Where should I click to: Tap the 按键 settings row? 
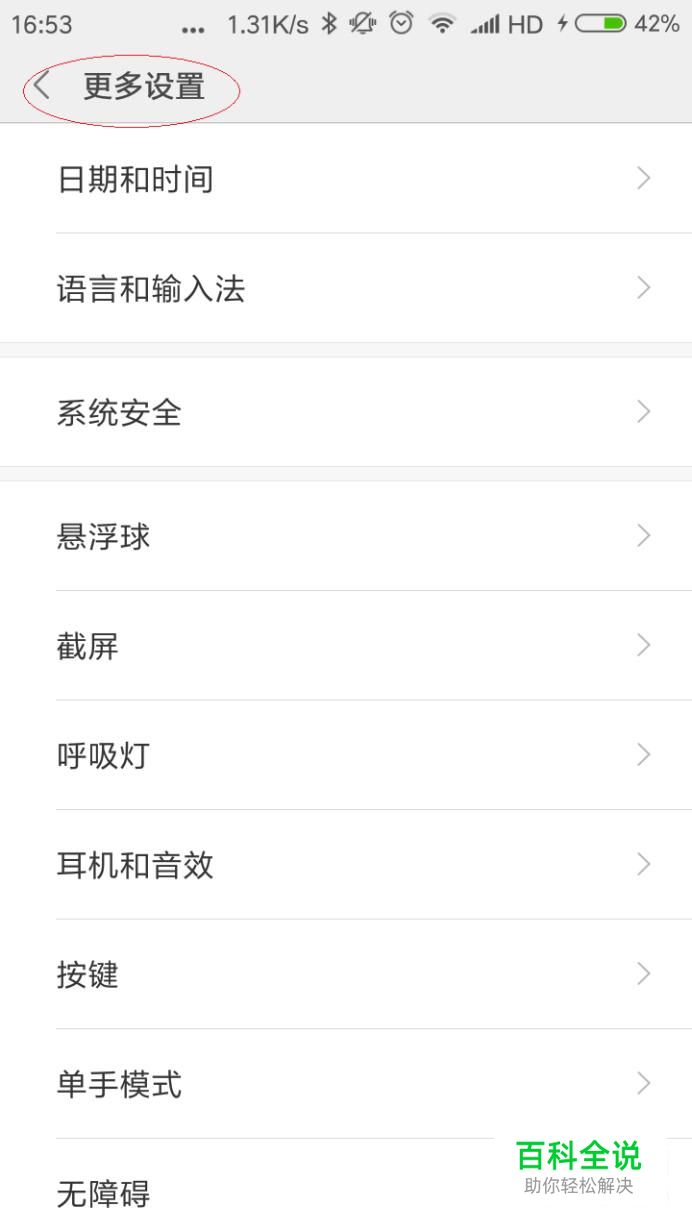(x=346, y=974)
